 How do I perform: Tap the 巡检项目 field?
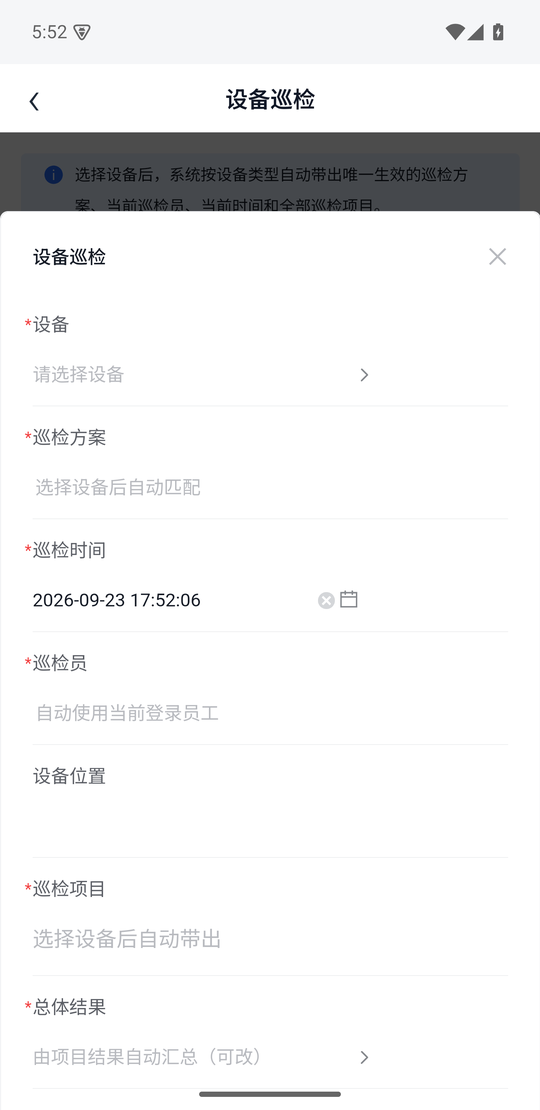(x=270, y=939)
